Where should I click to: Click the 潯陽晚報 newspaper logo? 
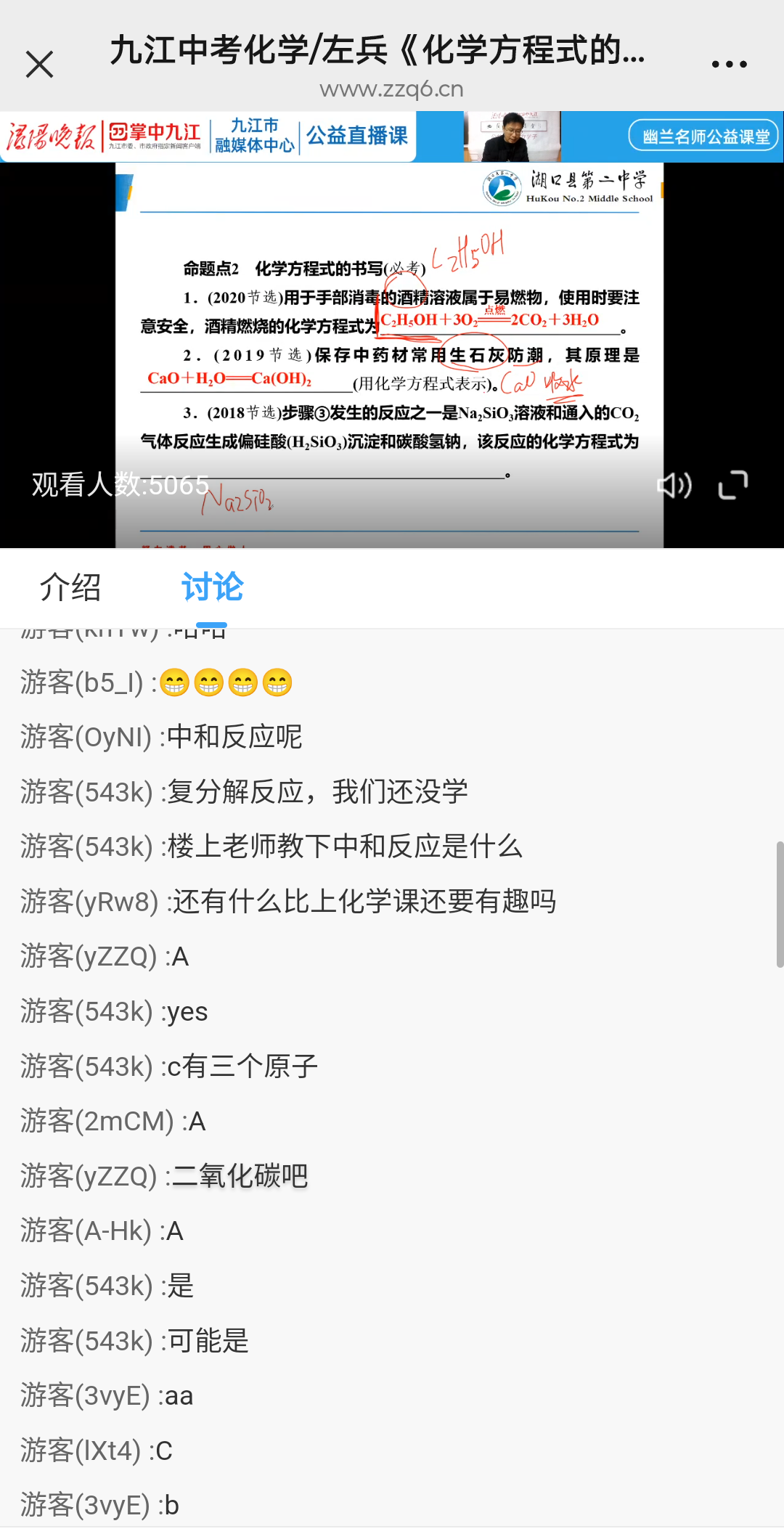pos(51,134)
